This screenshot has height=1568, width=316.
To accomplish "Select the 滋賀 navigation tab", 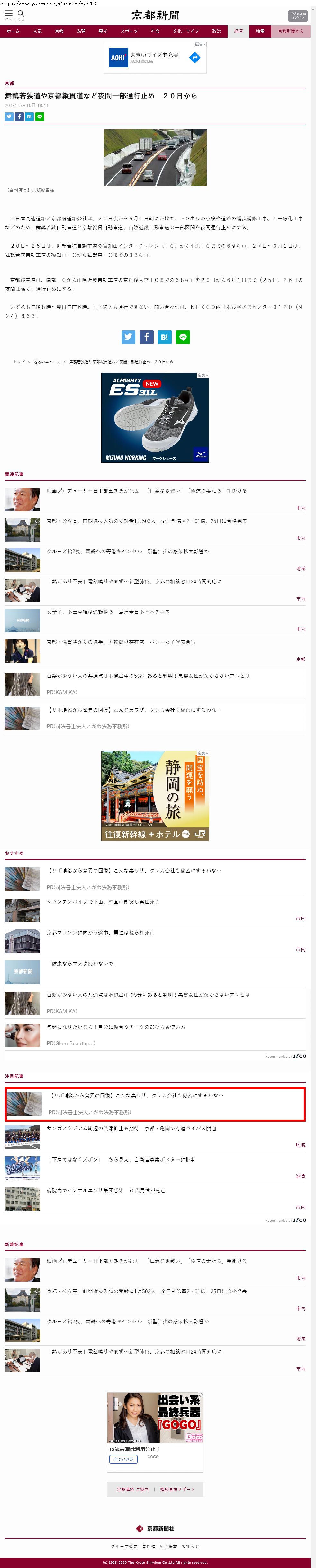I will 81,31.
